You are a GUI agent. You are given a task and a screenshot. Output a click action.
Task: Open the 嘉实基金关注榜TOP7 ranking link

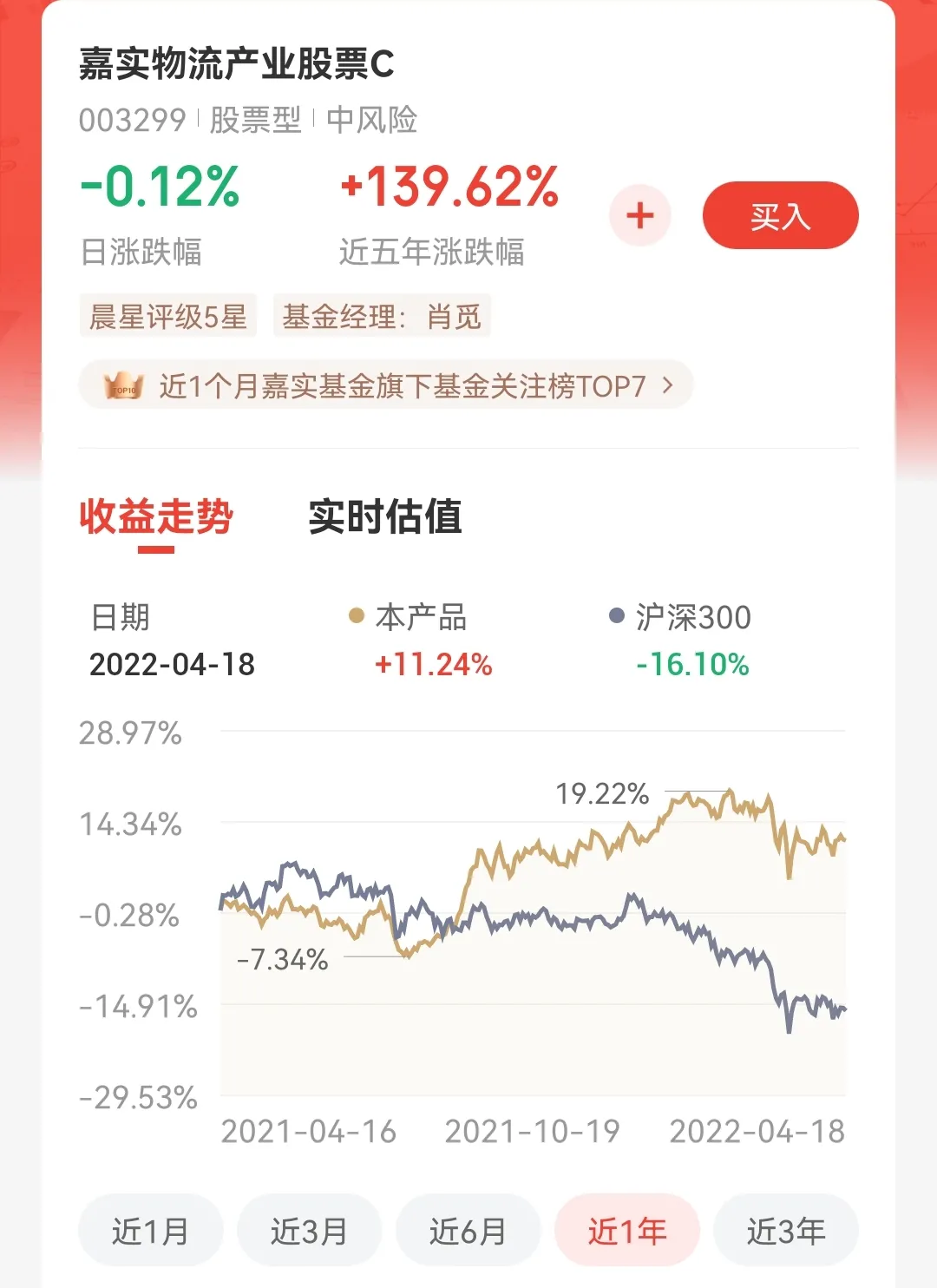click(387, 385)
